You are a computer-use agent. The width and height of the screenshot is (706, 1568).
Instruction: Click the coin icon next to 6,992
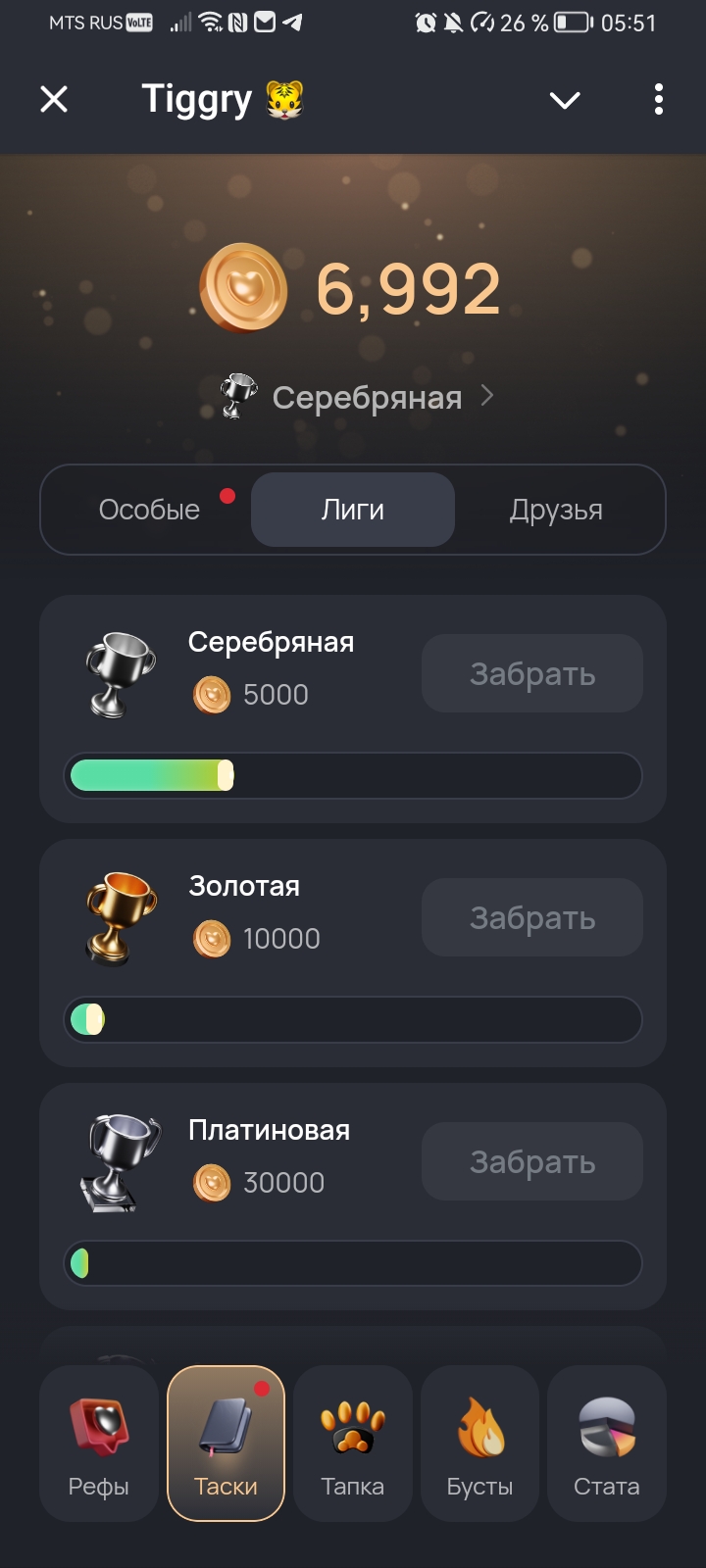pos(245,287)
